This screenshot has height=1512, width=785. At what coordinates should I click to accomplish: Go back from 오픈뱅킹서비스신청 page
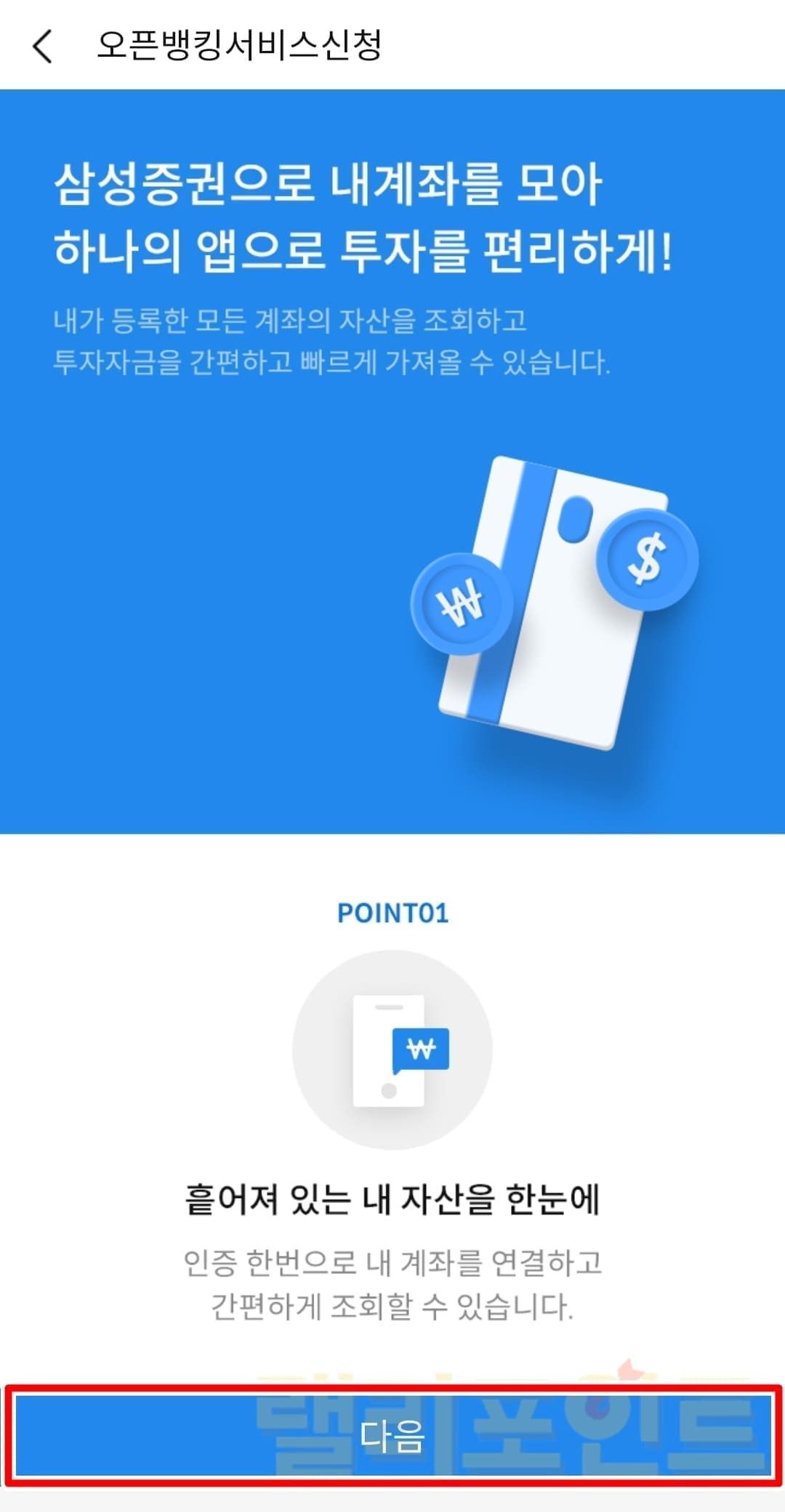click(x=42, y=47)
